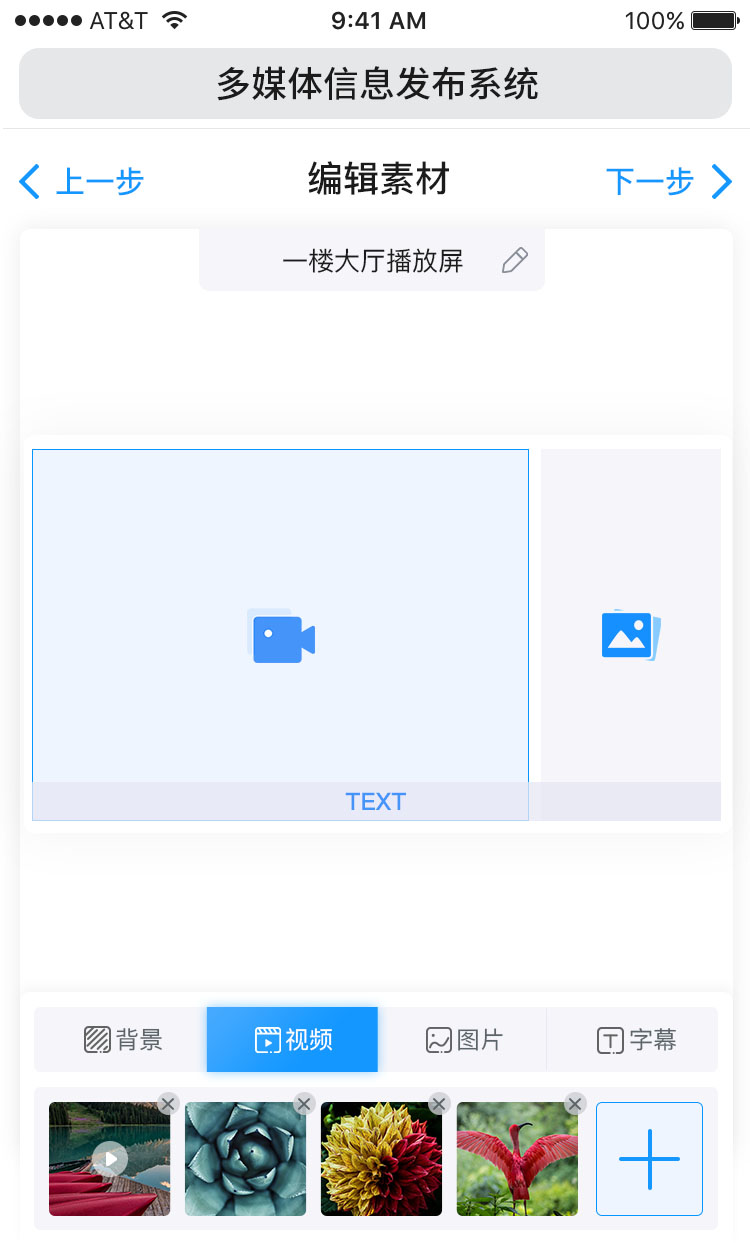Go back with 上一步
This screenshot has width=750, height=1243.
pyautogui.click(x=82, y=182)
